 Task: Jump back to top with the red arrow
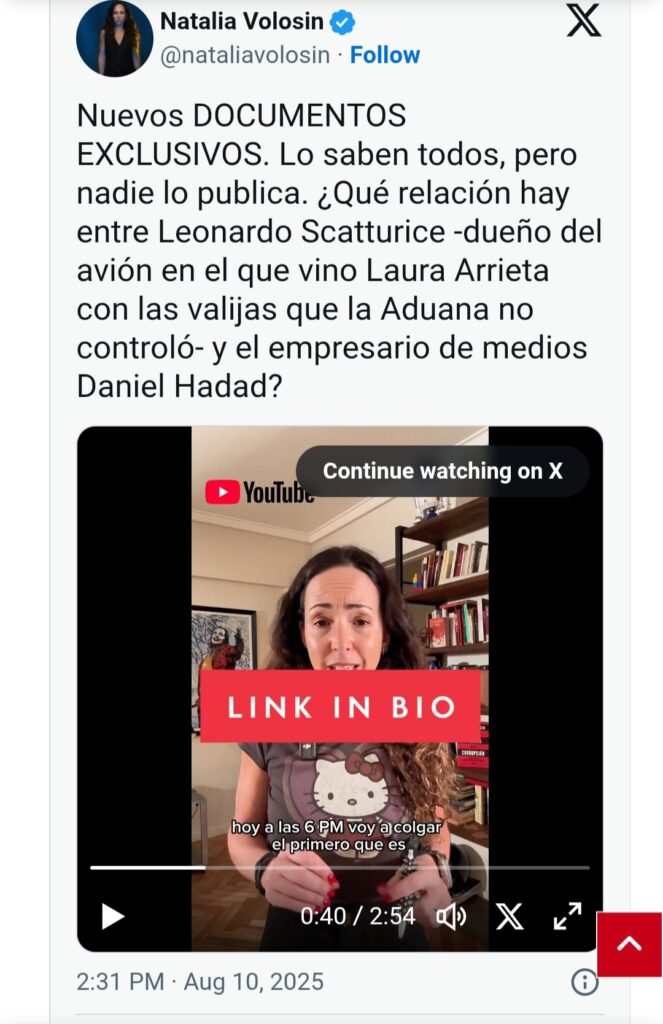629,944
